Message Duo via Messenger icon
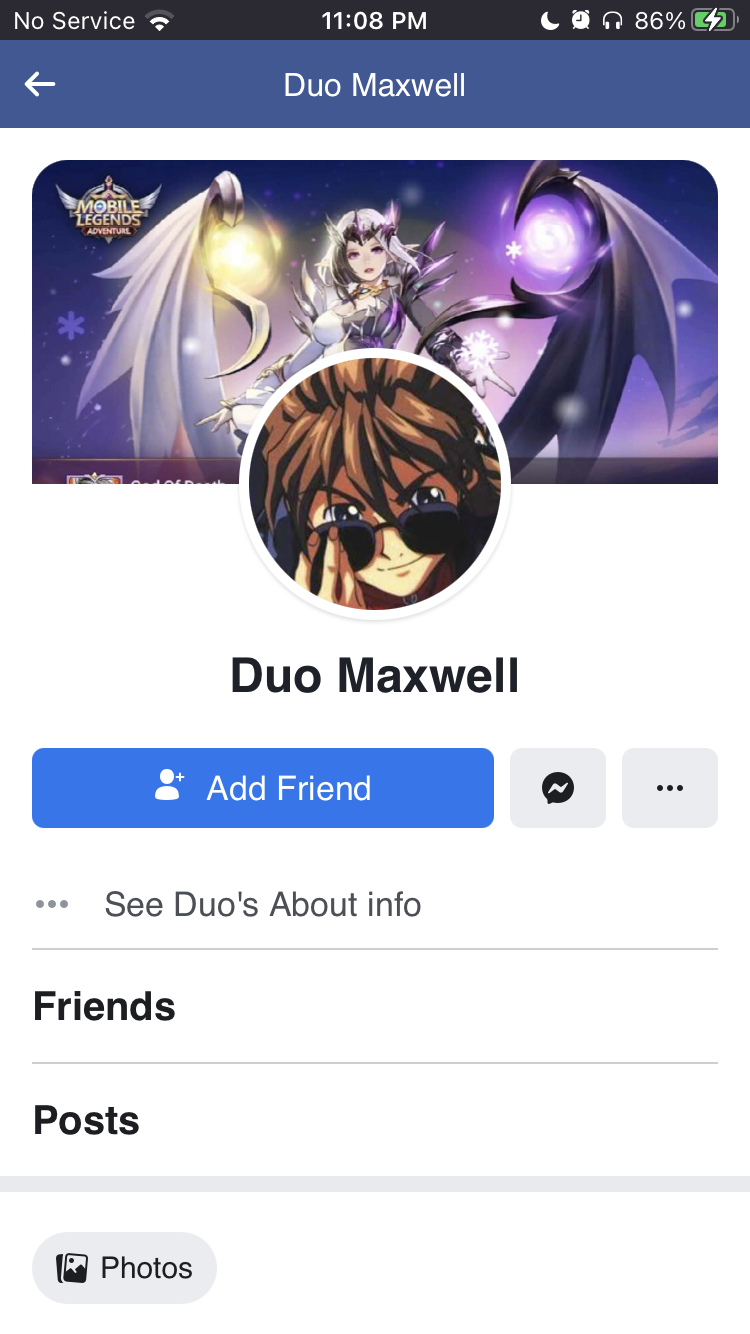This screenshot has width=750, height=1334. (558, 788)
